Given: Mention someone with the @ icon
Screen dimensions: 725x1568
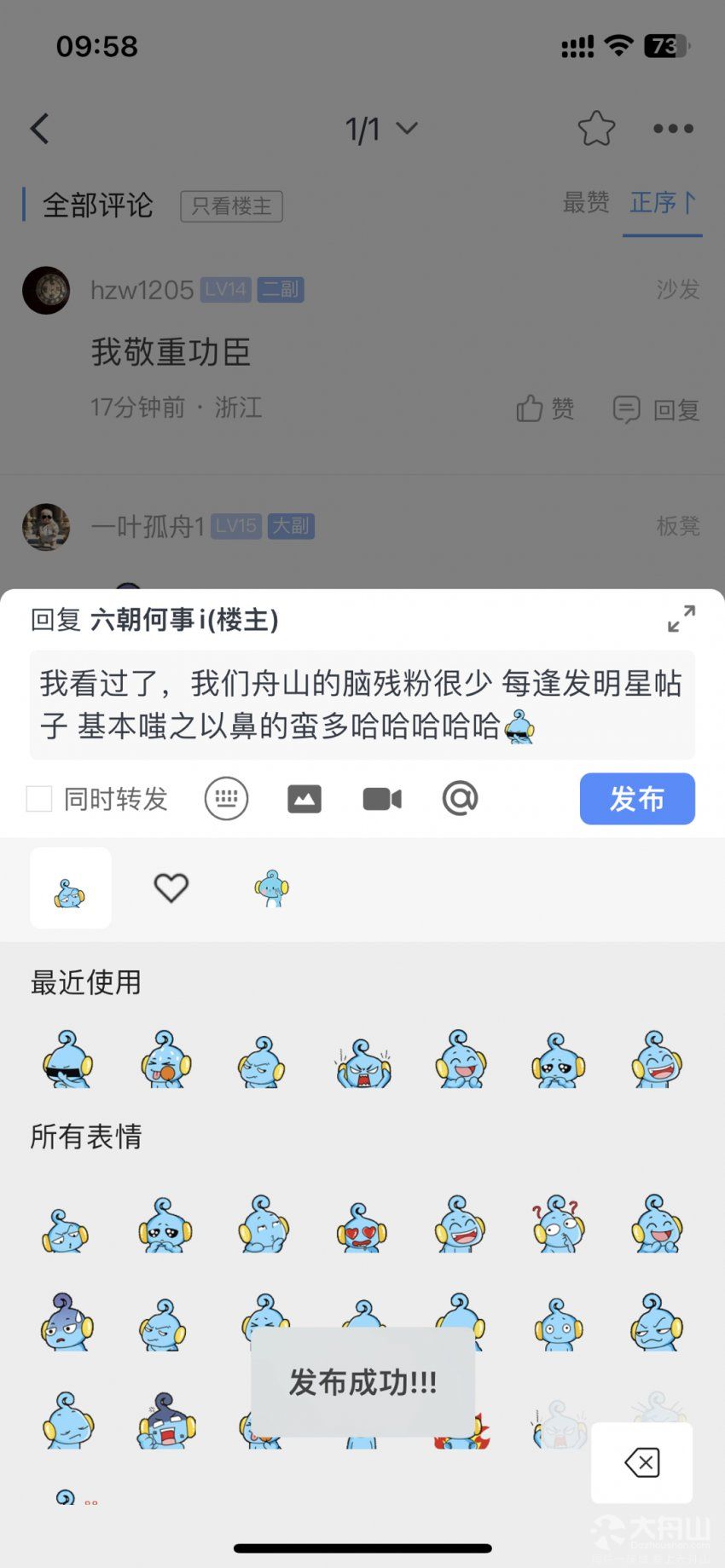Looking at the screenshot, I should point(460,799).
